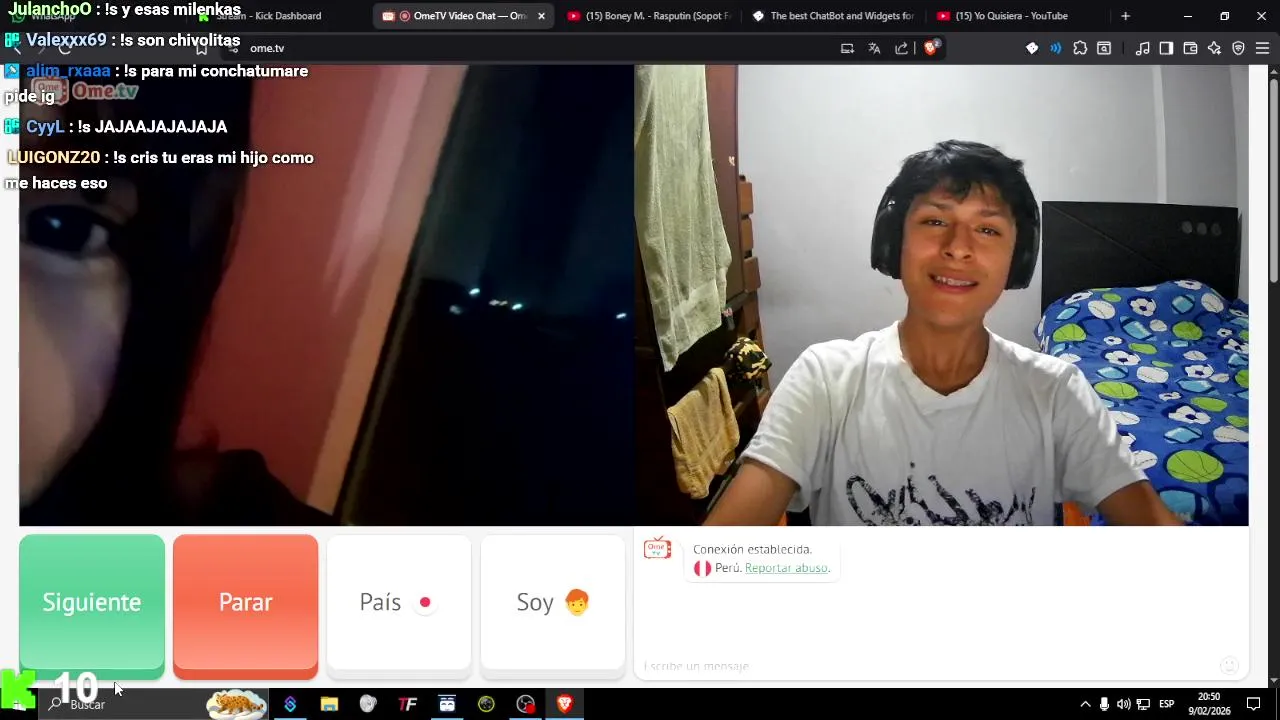Switch to Boney M. Rasputin tab
The image size is (1280, 720).
[x=650, y=16]
